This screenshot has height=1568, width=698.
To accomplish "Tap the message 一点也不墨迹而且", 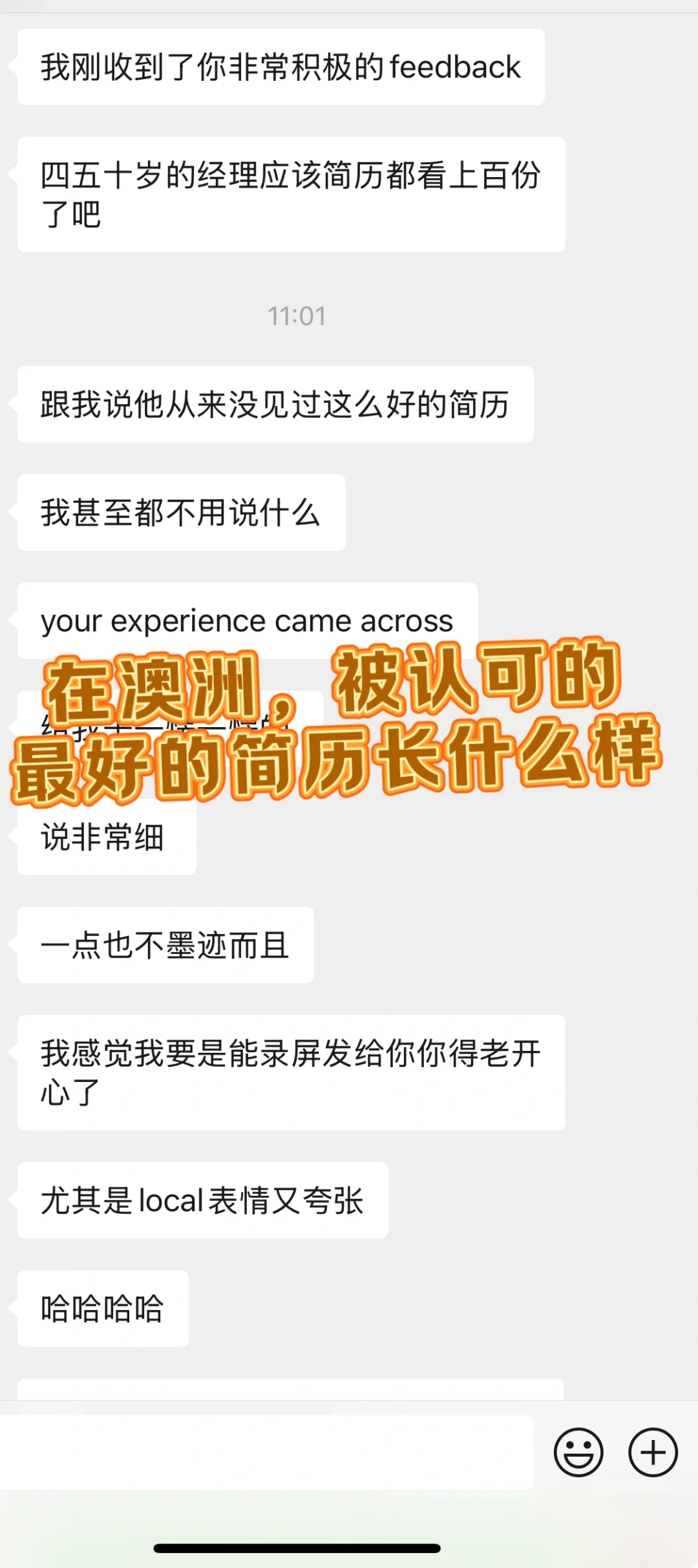I will tap(165, 944).
